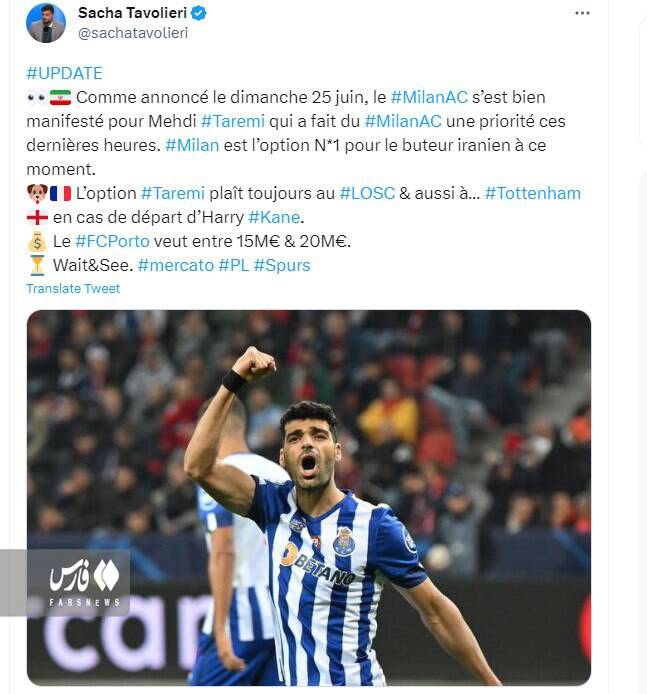The image size is (647, 694).
Task: Open the #PL hashtag
Action: (233, 265)
